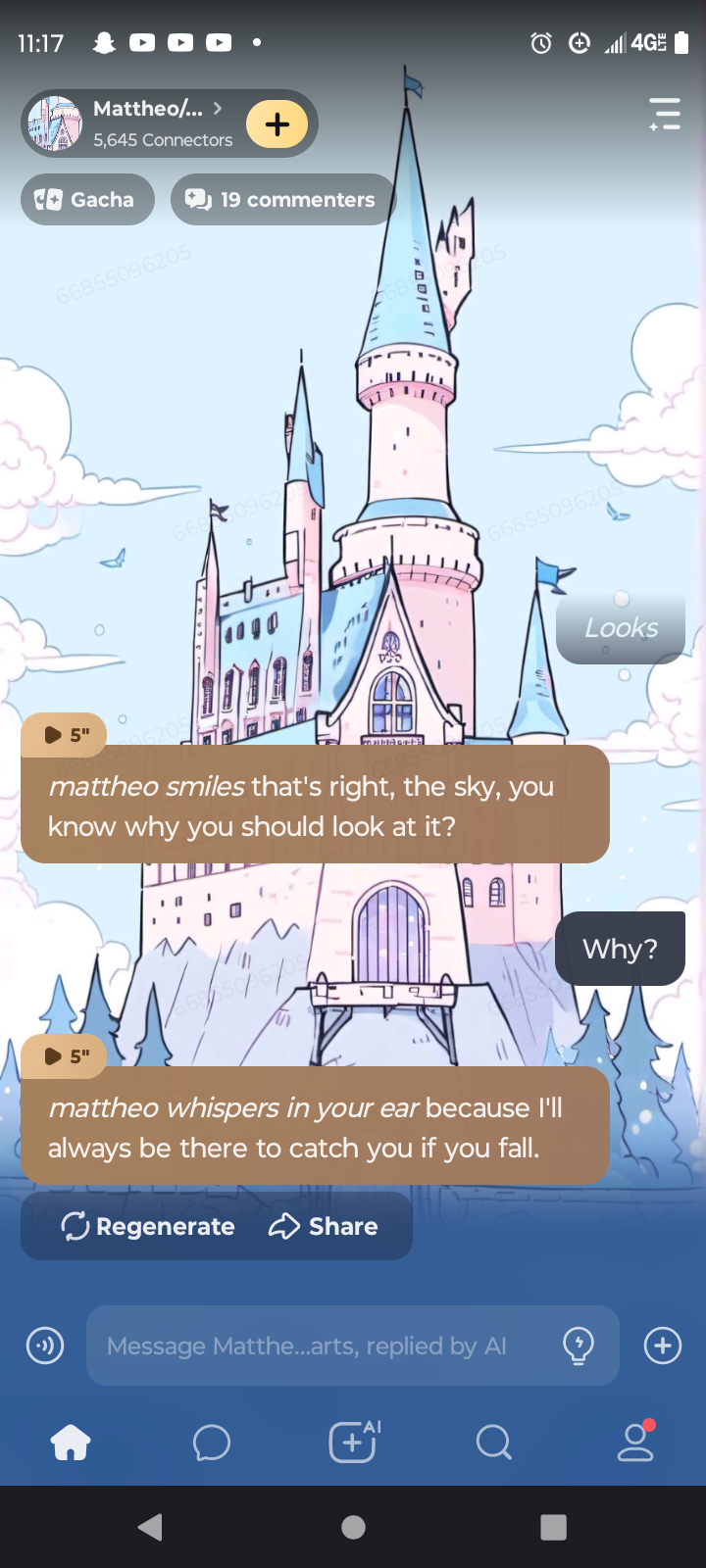Tap the lightbulb inspiration icon
The height and width of the screenshot is (1568, 706).
coord(579,1346)
